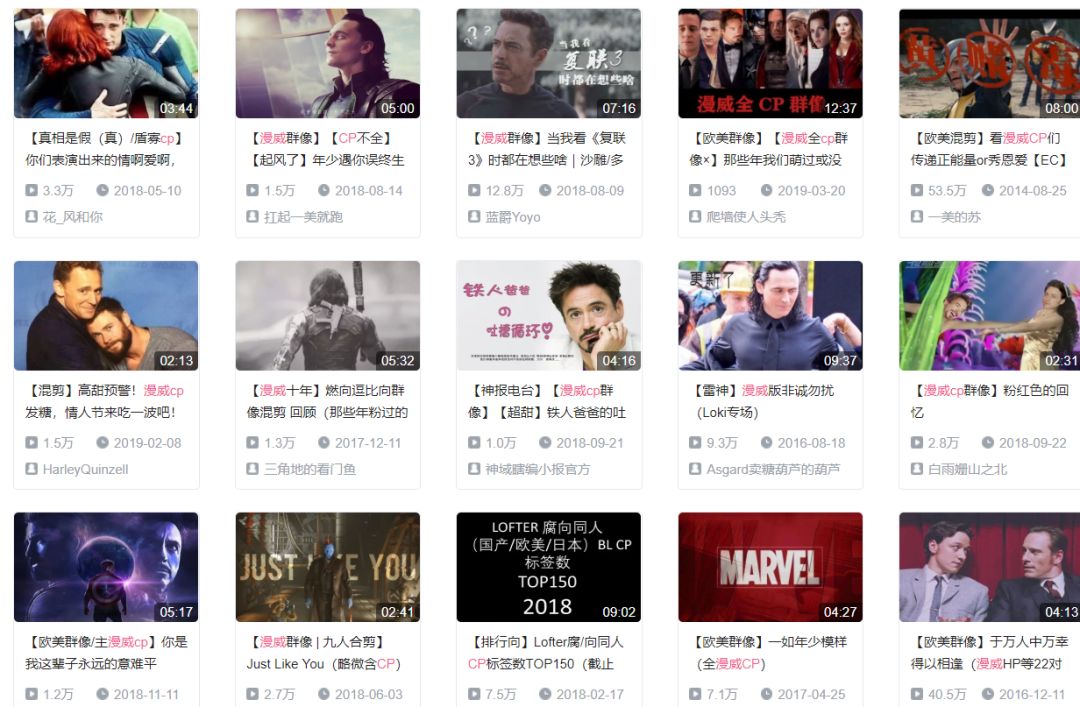
Task: Open the 漫威十年 燃向逗比向群像混剪 video
Action: (x=327, y=316)
